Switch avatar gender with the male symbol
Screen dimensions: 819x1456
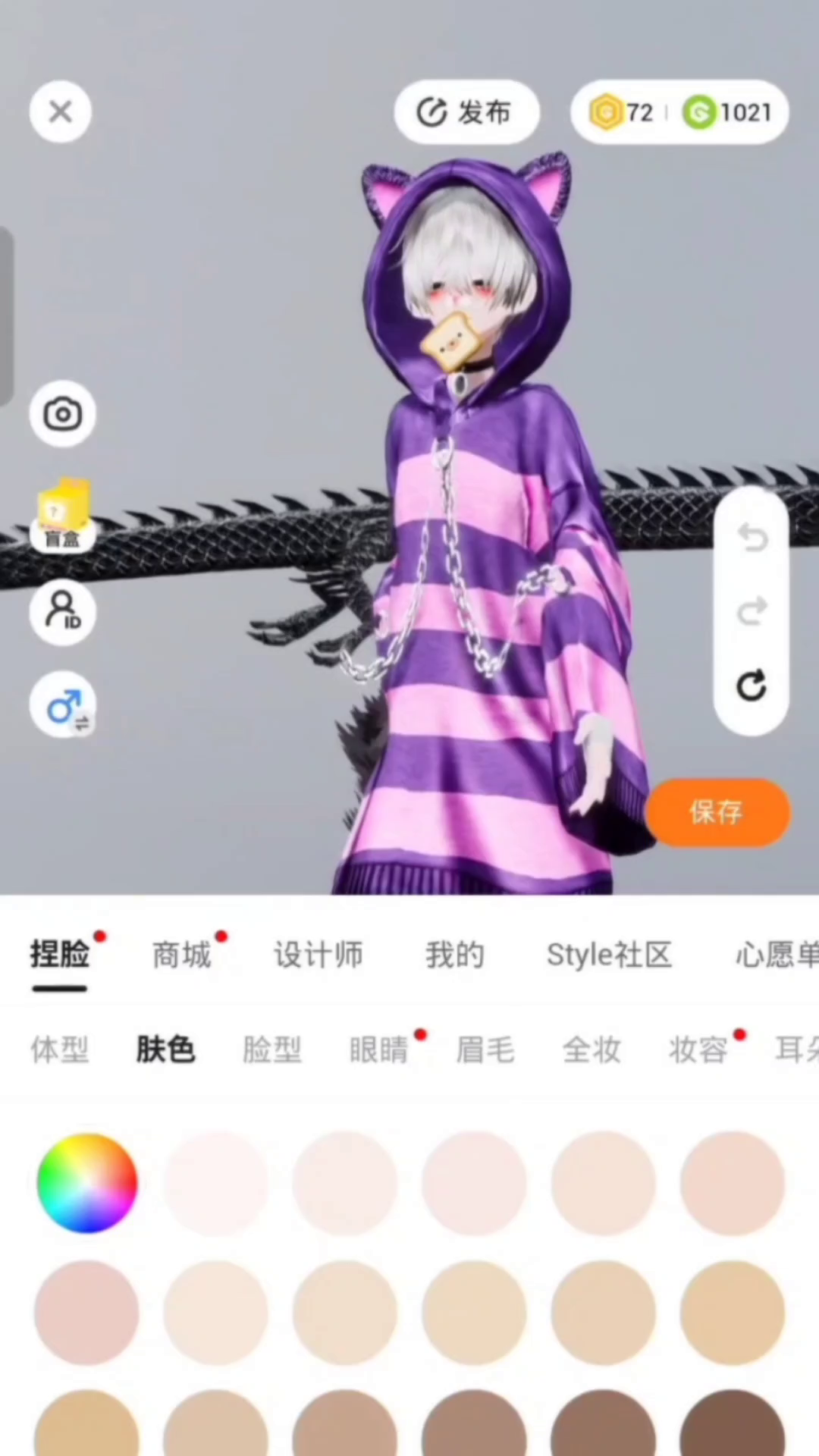click(62, 706)
